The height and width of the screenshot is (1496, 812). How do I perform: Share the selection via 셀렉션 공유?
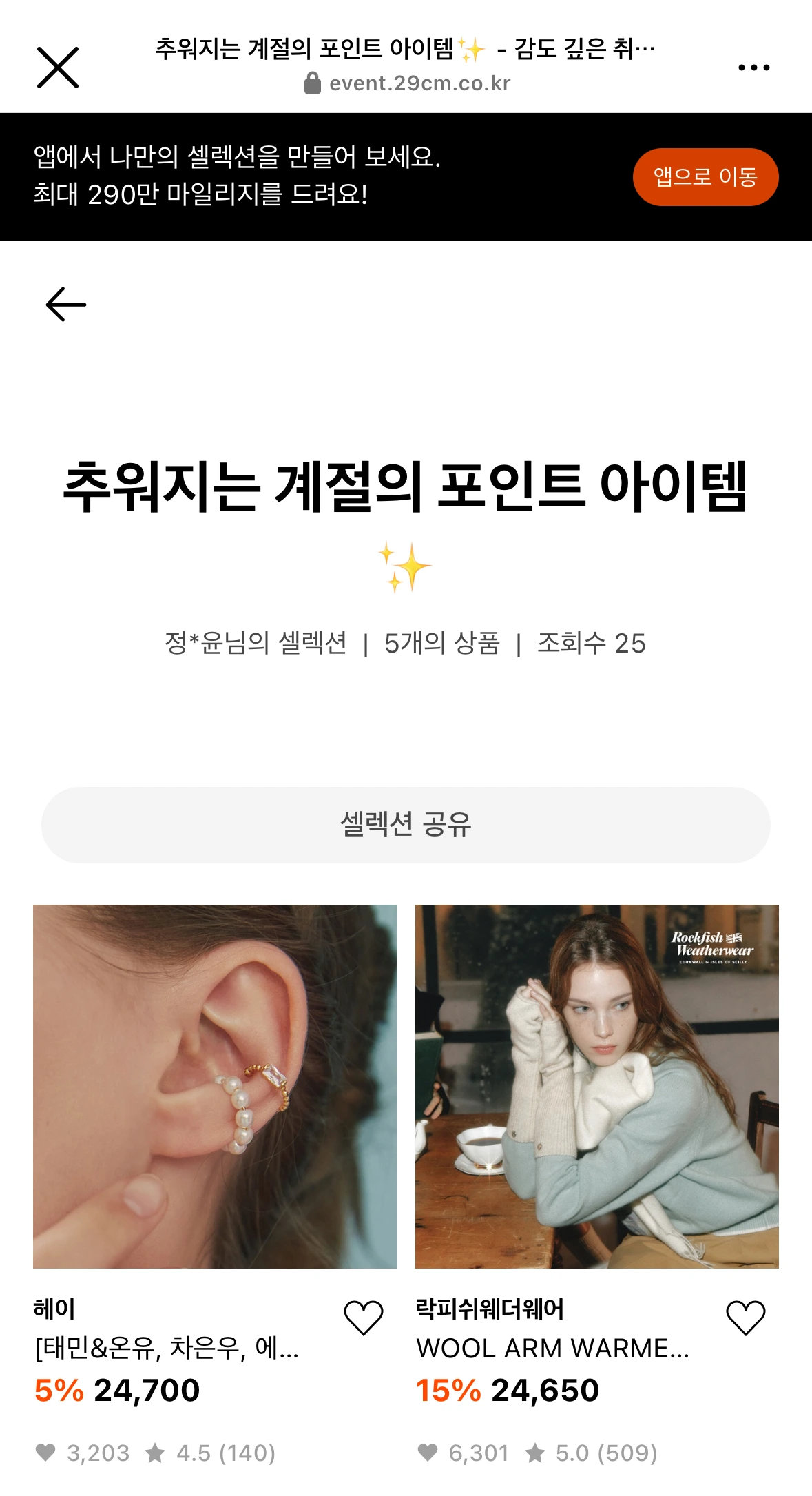[406, 825]
